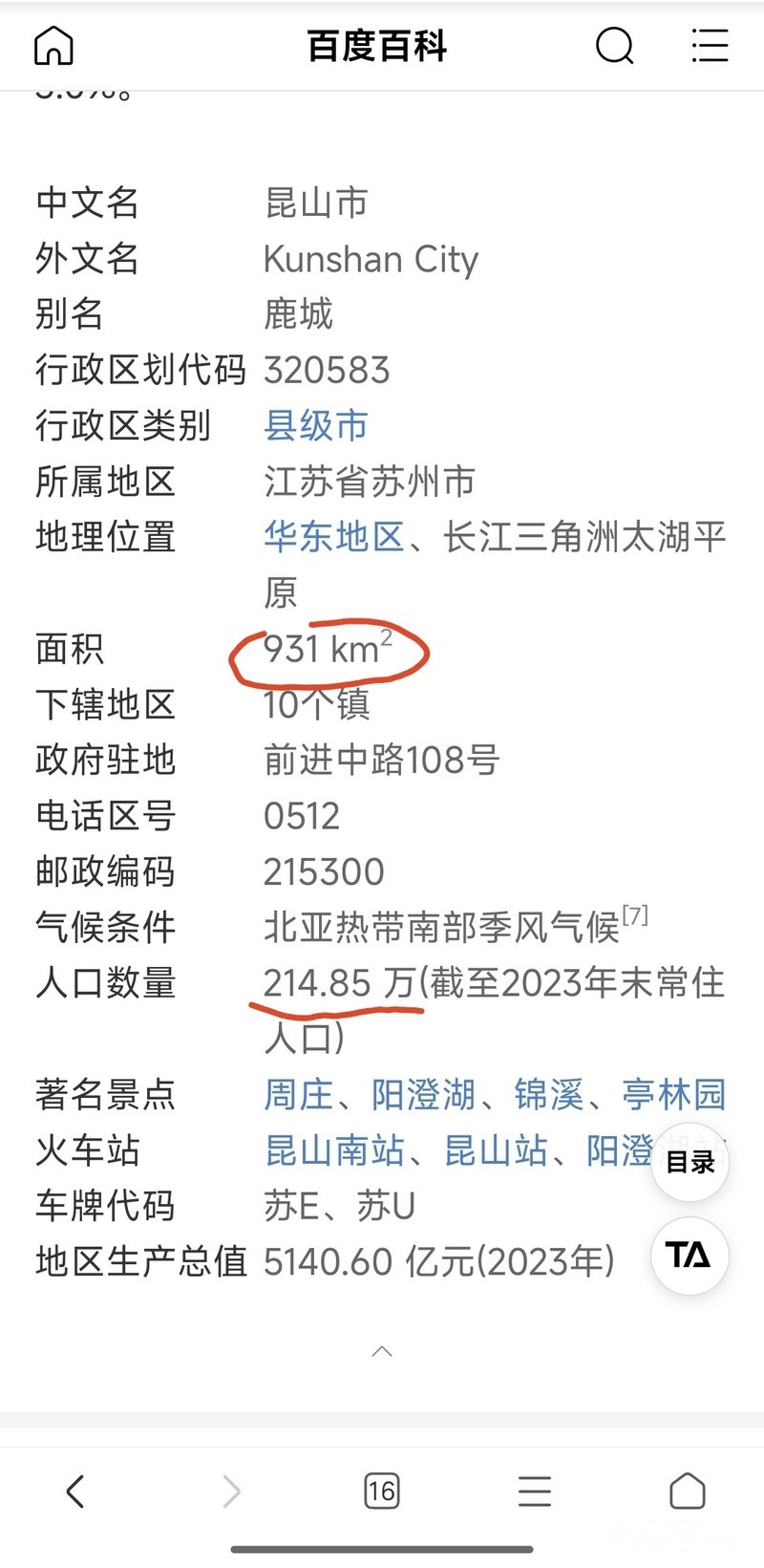Open the 昆山站 link
The width and height of the screenshot is (764, 1568).
click(496, 1150)
